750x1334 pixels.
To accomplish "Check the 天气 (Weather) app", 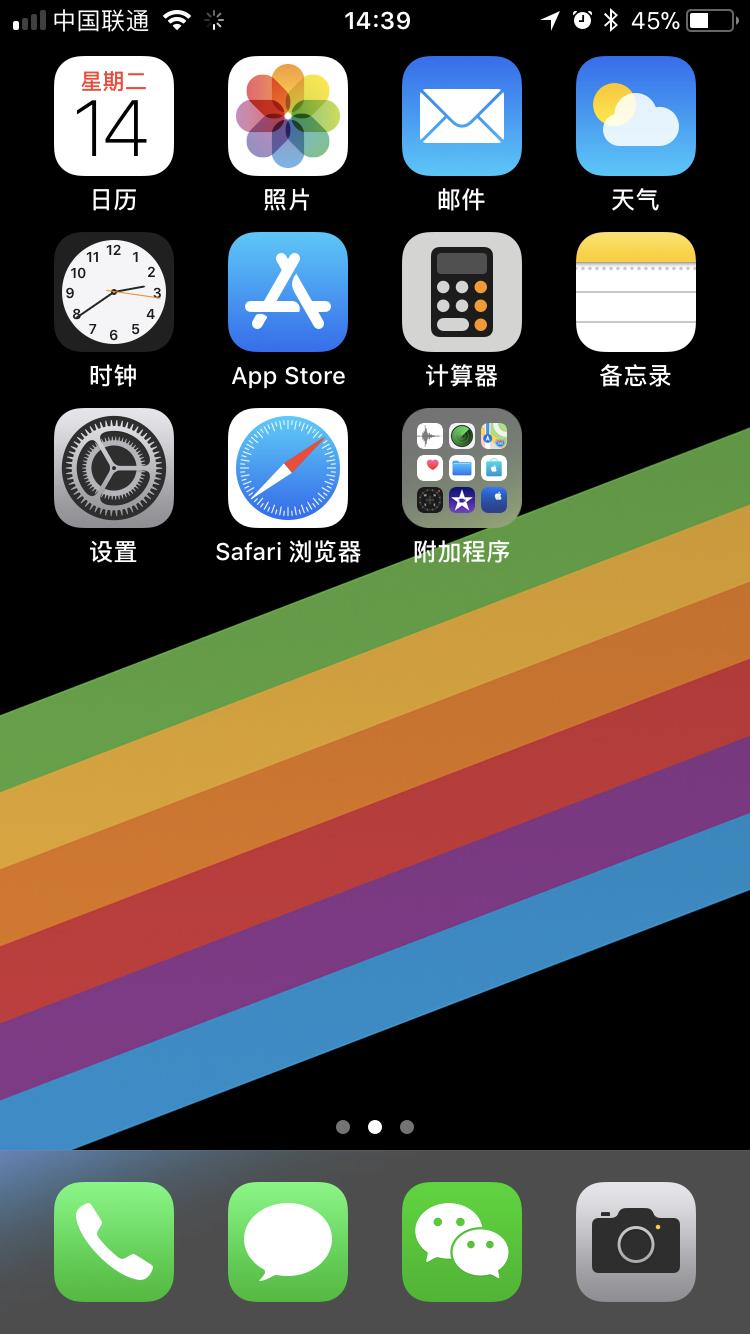I will (635, 115).
